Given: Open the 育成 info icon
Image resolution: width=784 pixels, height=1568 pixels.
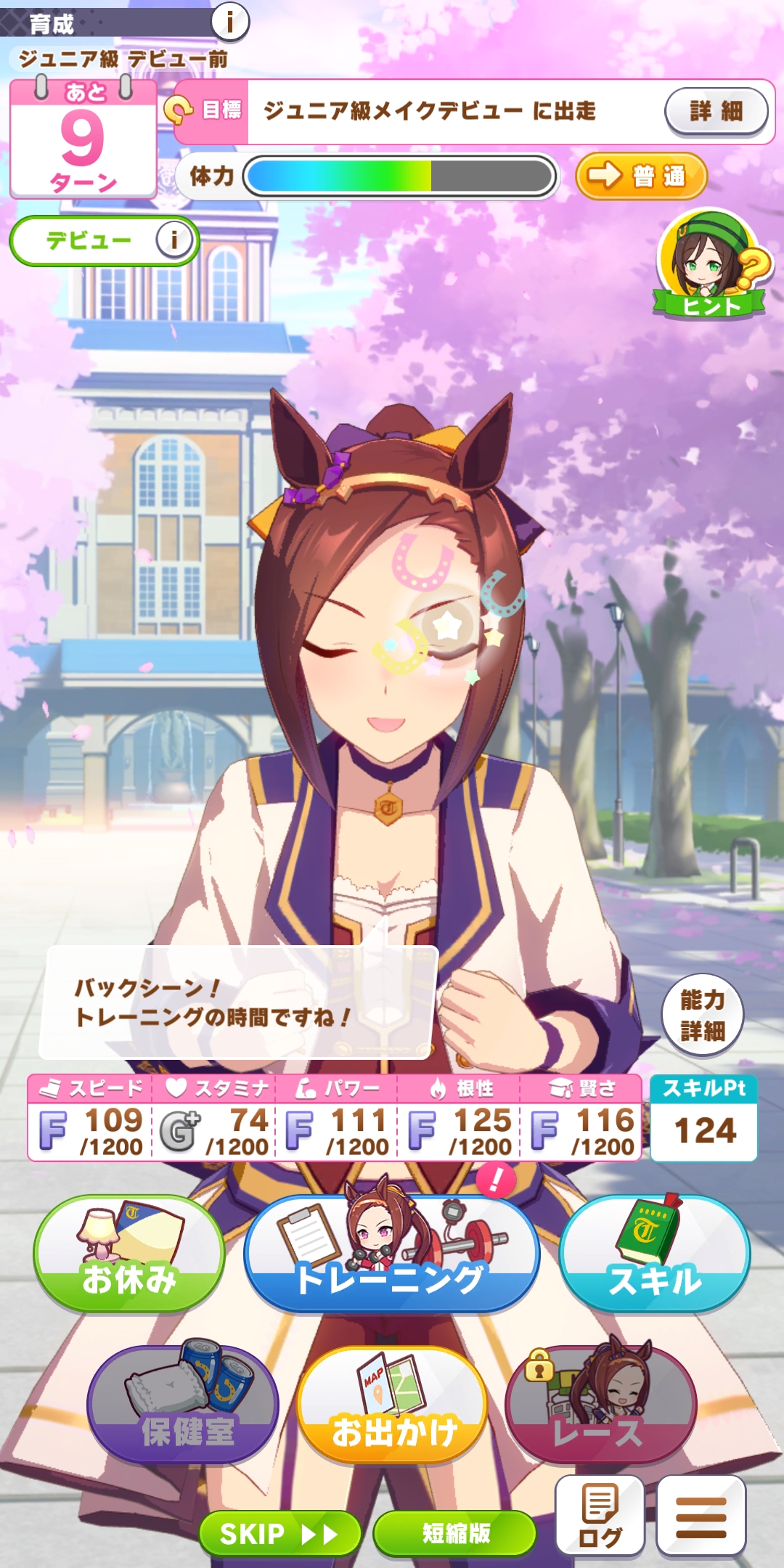Looking at the screenshot, I should pos(230,22).
